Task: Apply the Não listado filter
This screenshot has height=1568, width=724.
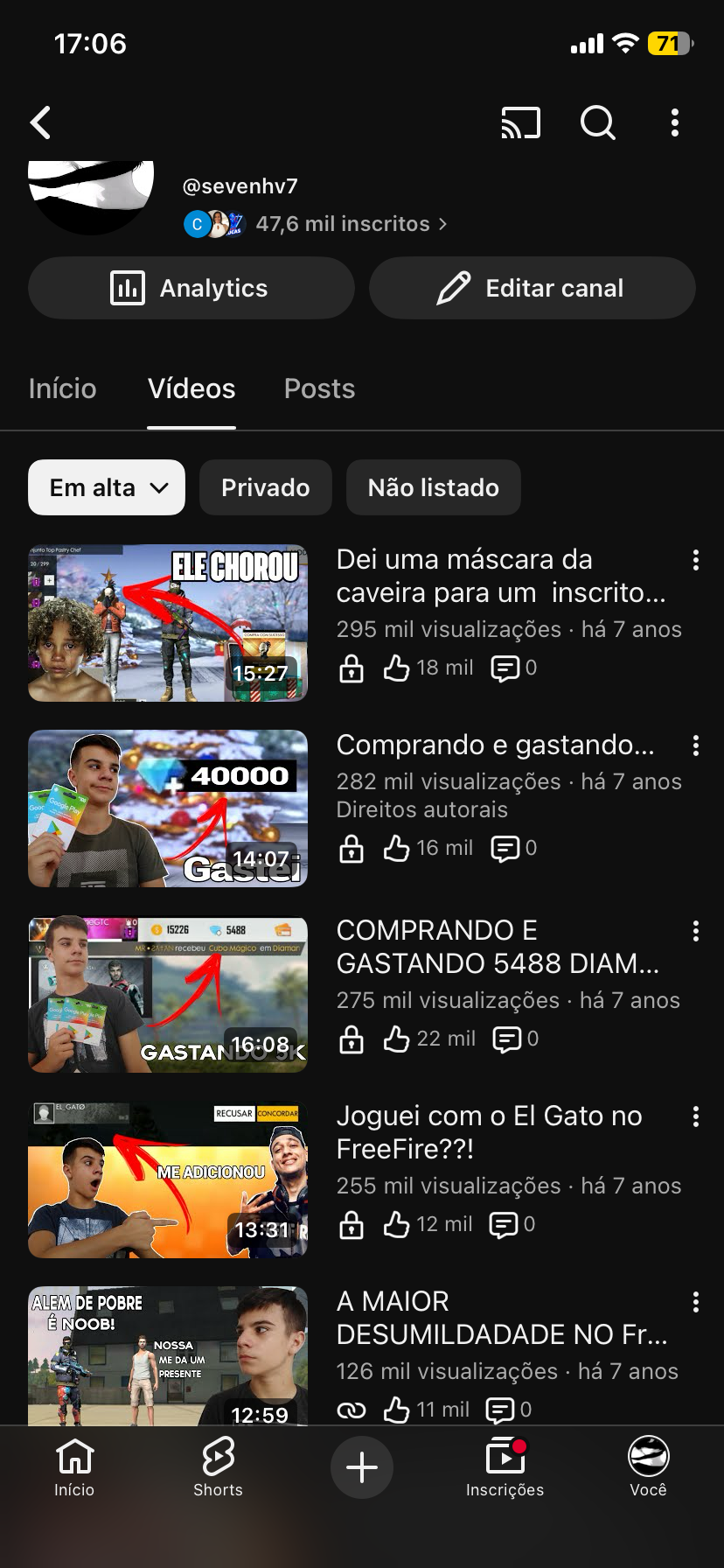Action: coord(433,487)
